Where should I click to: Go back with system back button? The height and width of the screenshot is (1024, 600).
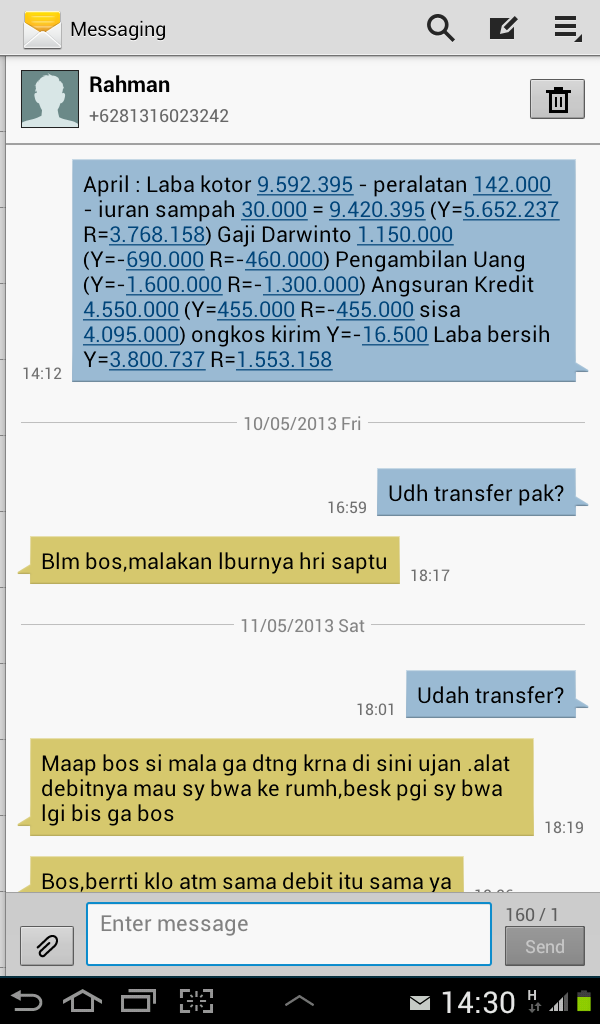27,1000
